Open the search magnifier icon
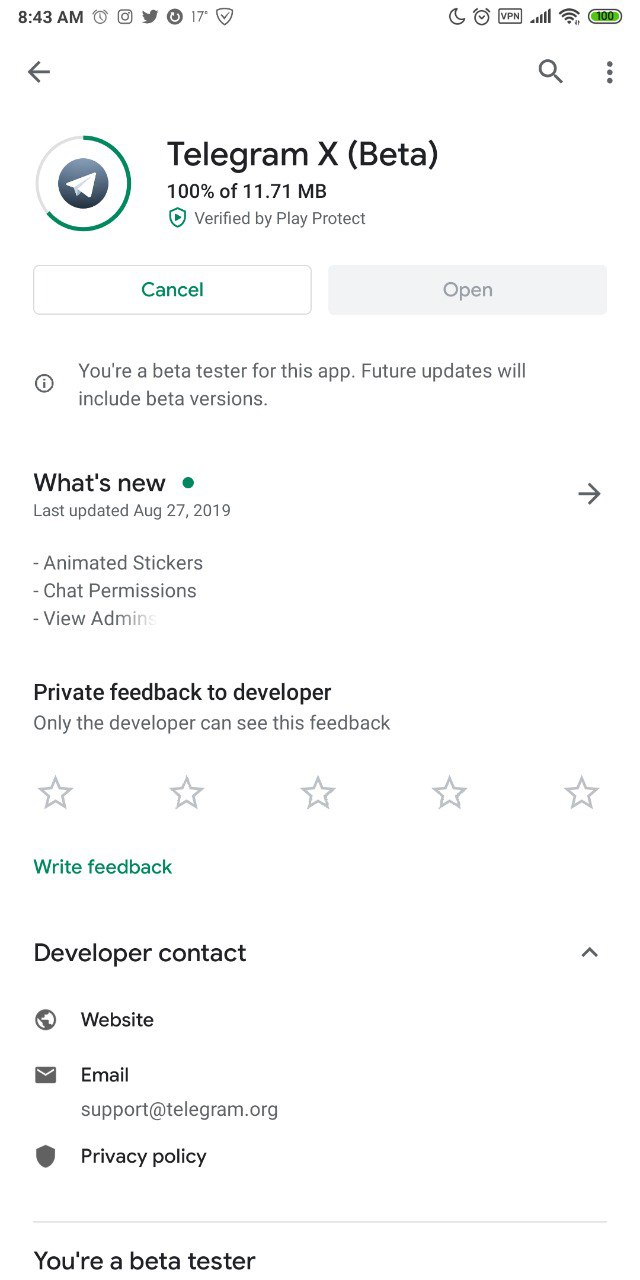The image size is (640, 1280). pos(550,71)
